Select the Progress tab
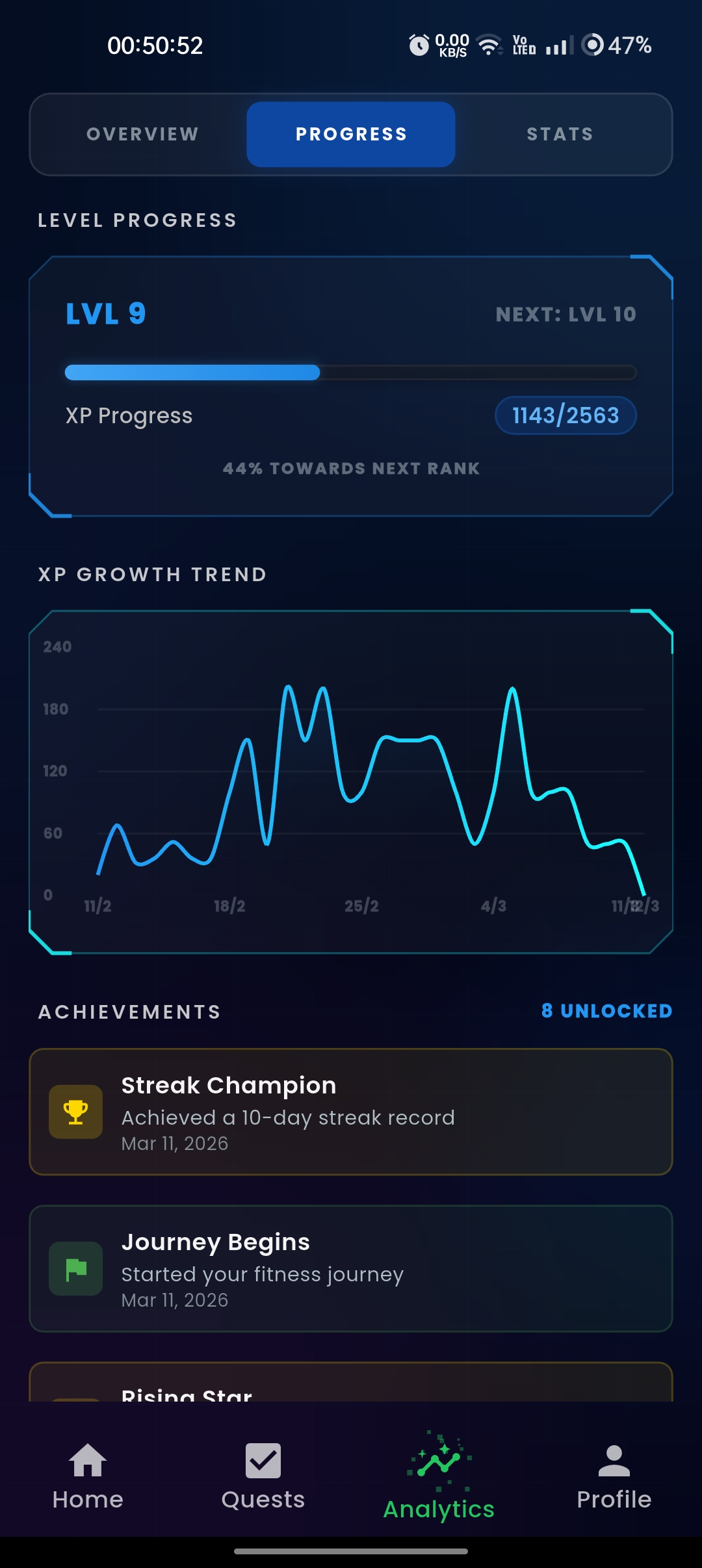The image size is (702, 1568). click(350, 134)
